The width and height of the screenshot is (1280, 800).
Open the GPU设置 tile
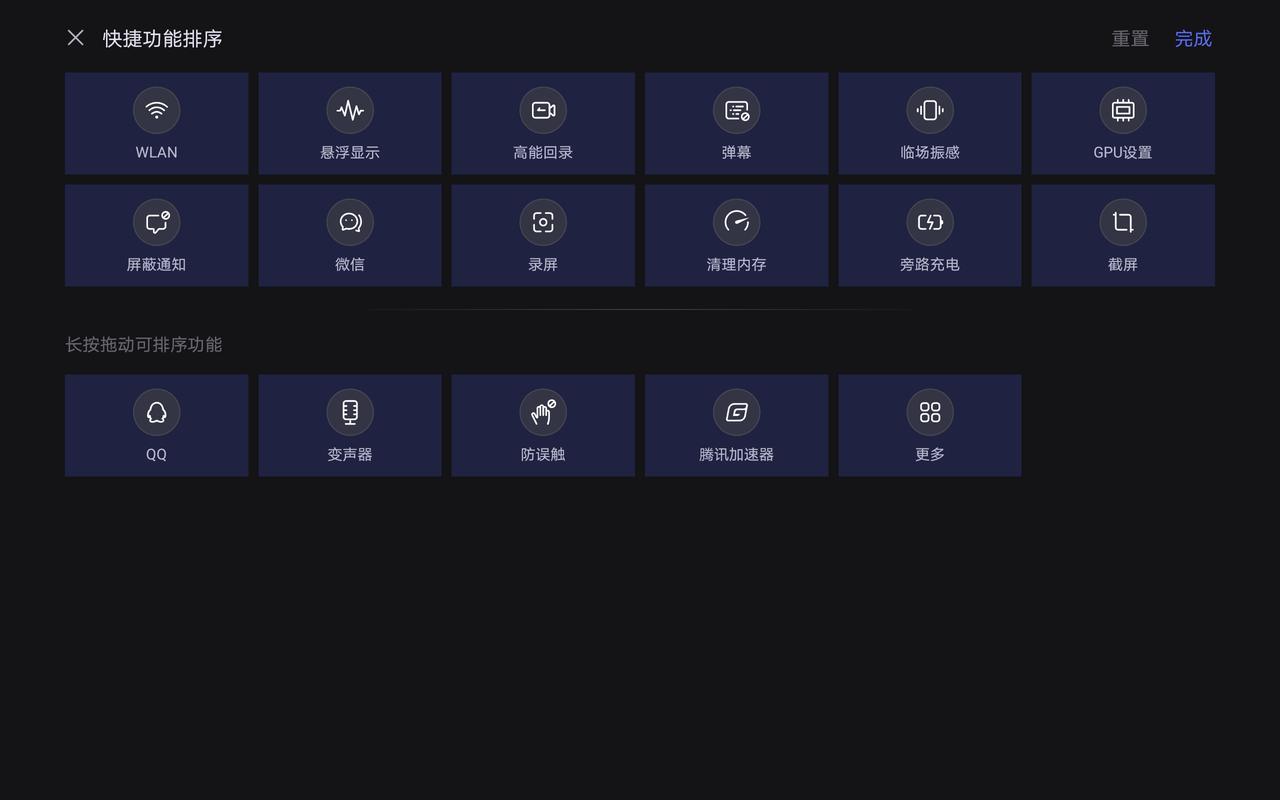[x=1123, y=124]
